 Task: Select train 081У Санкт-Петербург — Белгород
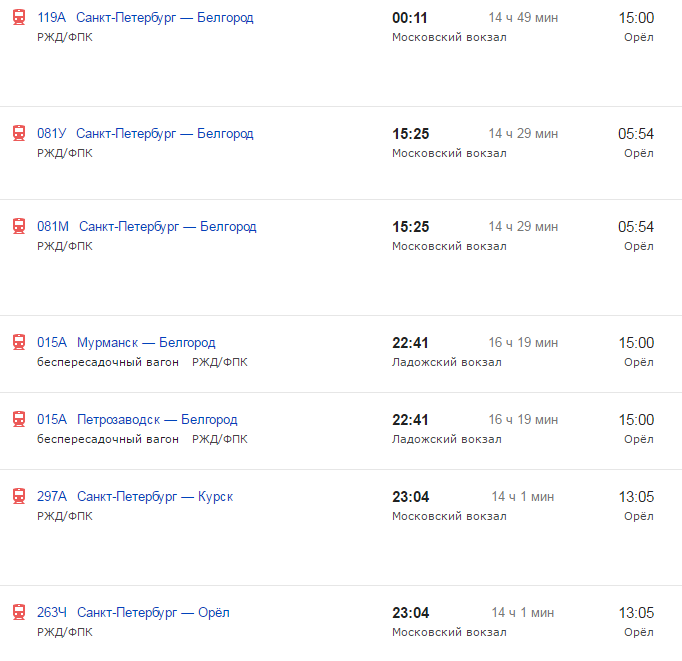tap(164, 134)
